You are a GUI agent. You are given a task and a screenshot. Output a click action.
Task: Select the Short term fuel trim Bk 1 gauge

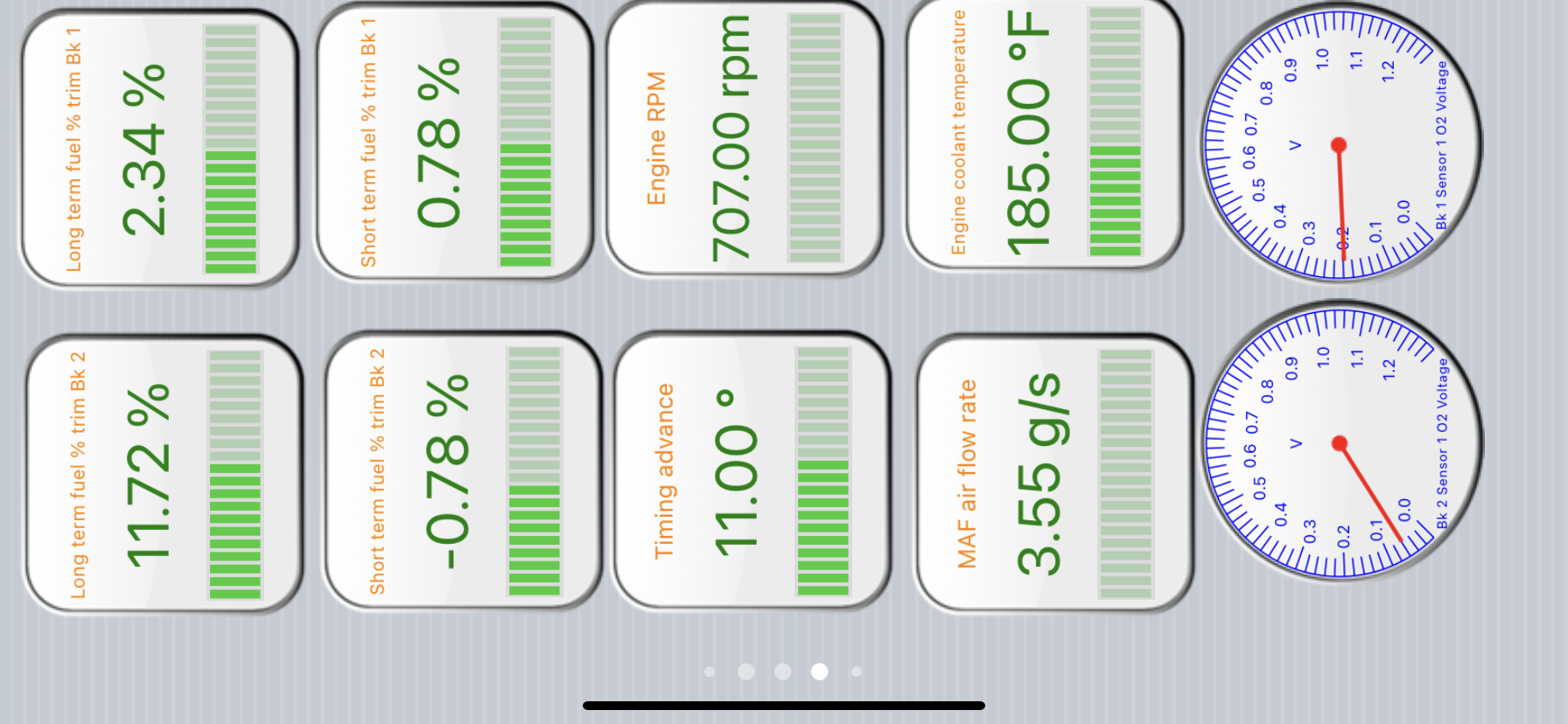point(453,144)
